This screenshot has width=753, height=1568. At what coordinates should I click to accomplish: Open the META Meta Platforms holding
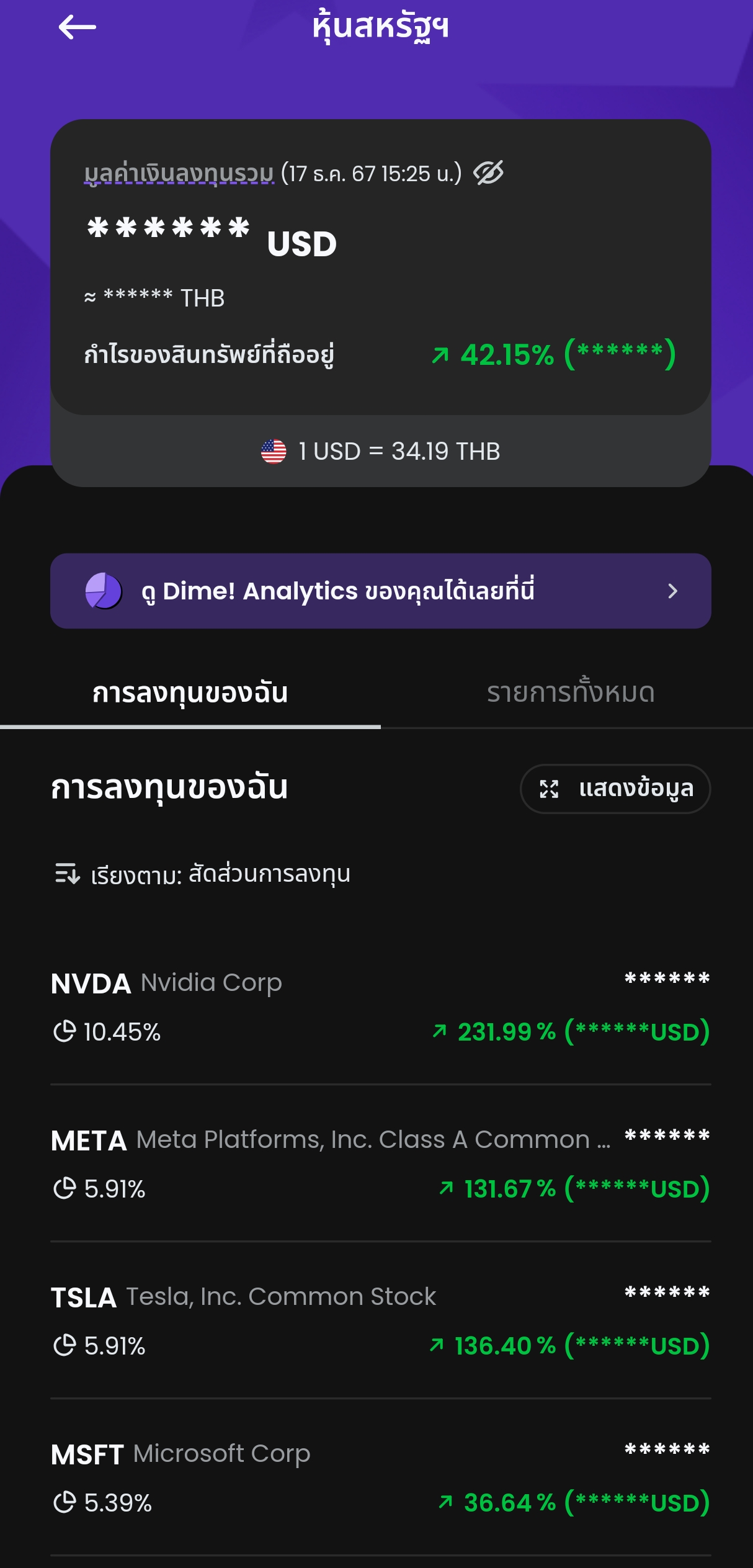point(380,1163)
